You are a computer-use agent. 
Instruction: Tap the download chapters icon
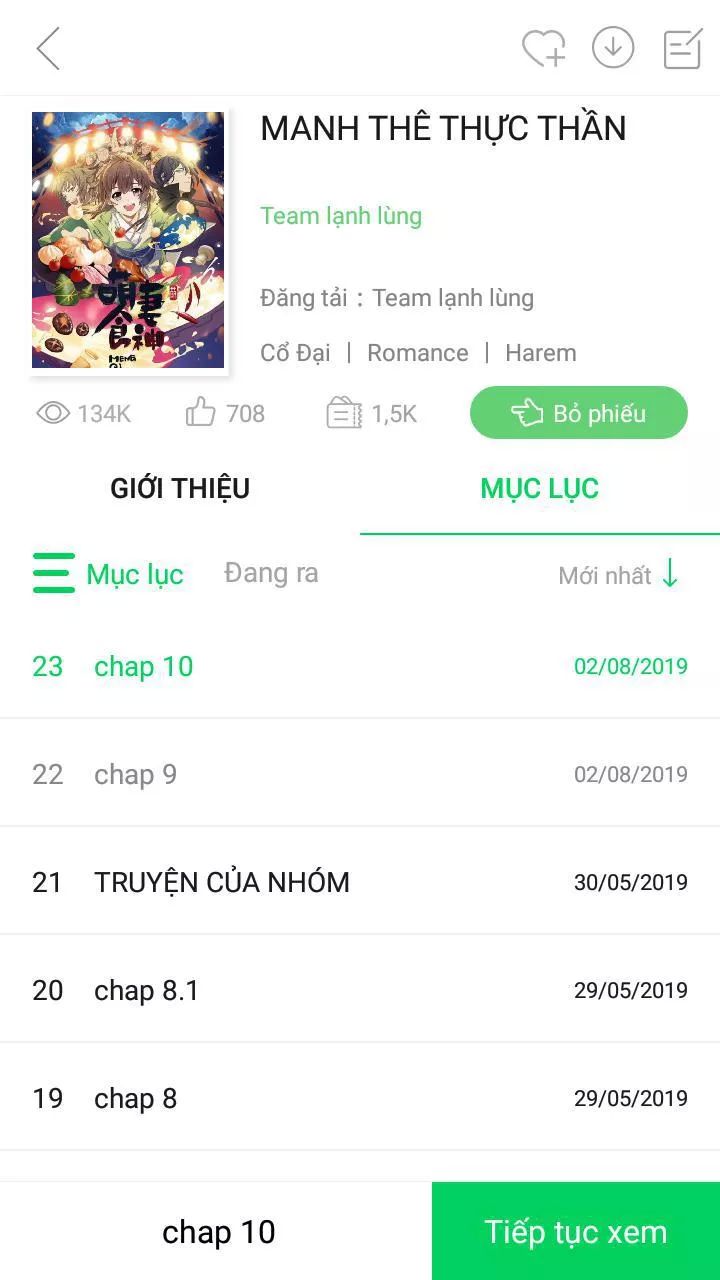[614, 47]
